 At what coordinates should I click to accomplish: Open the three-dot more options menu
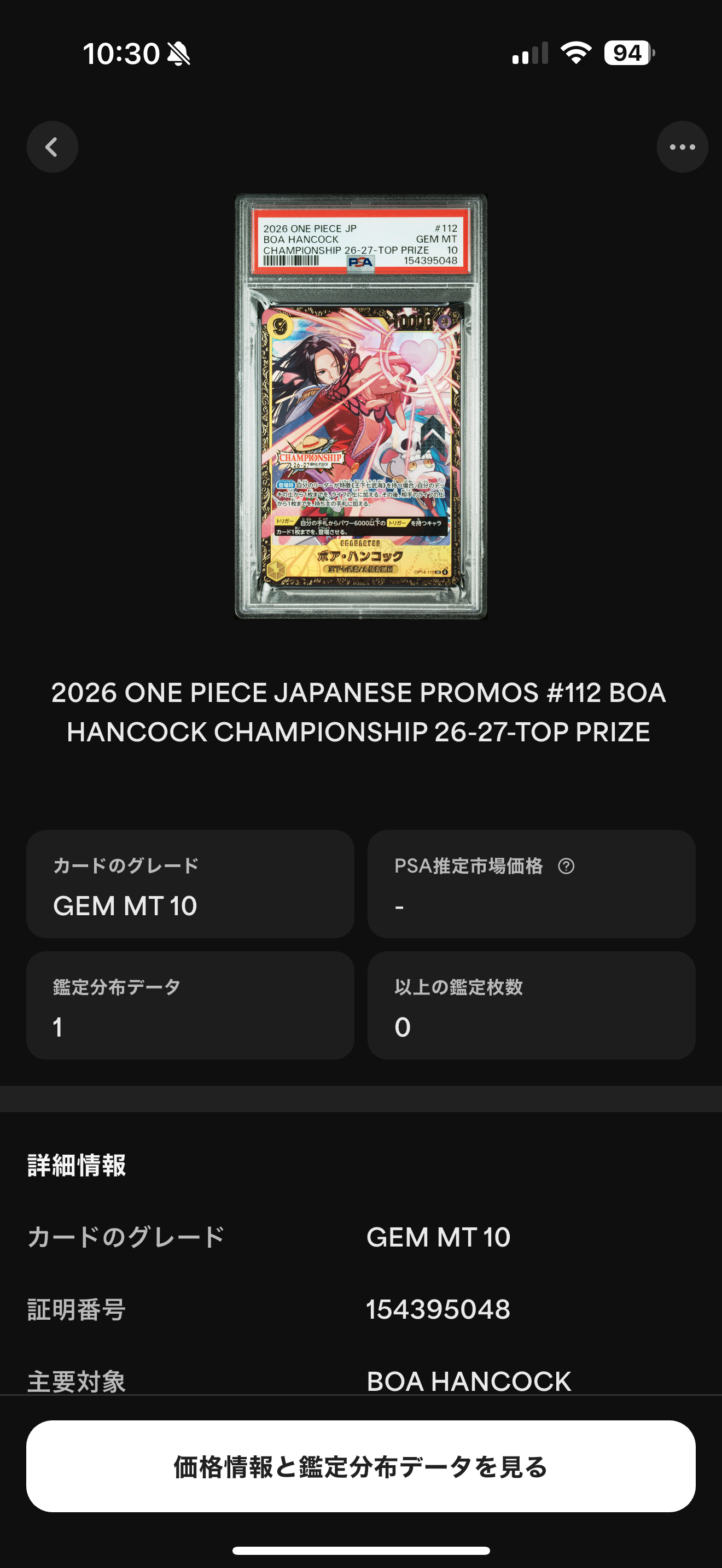(682, 147)
